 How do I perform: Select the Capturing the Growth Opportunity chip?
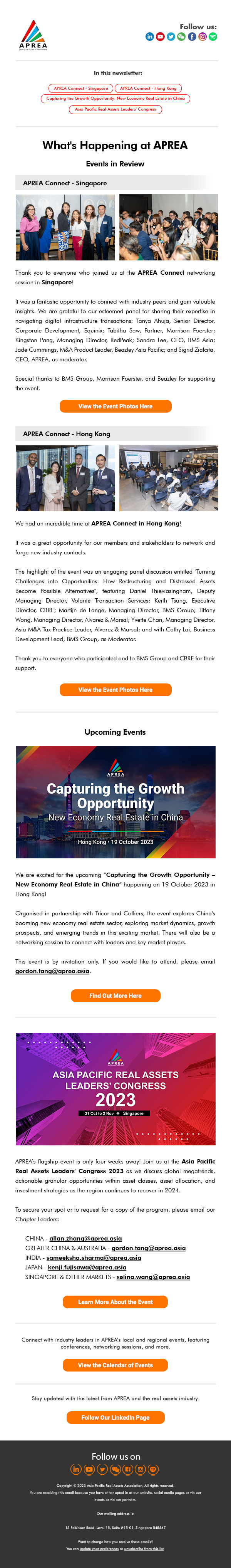click(x=115, y=98)
